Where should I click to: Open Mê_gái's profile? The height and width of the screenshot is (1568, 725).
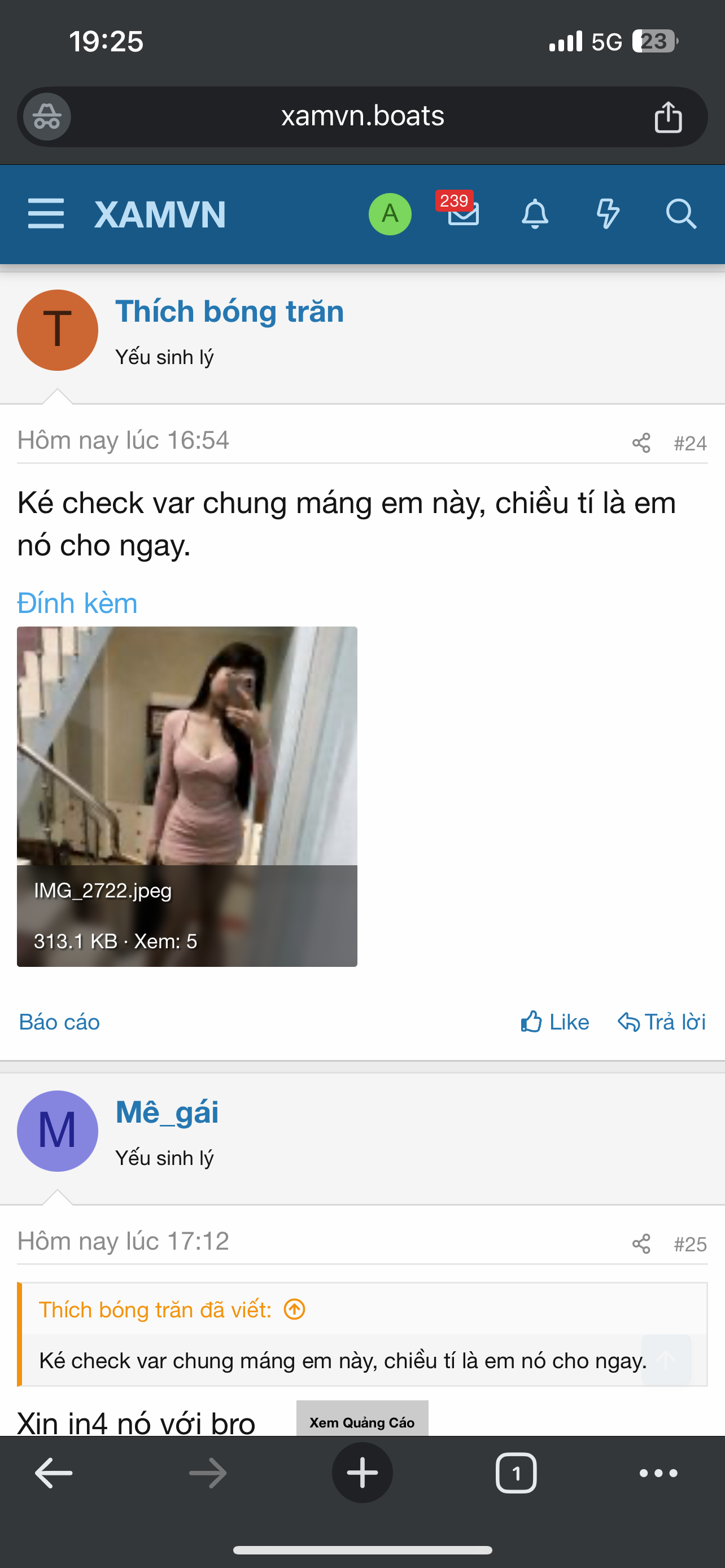pyautogui.click(x=167, y=1112)
